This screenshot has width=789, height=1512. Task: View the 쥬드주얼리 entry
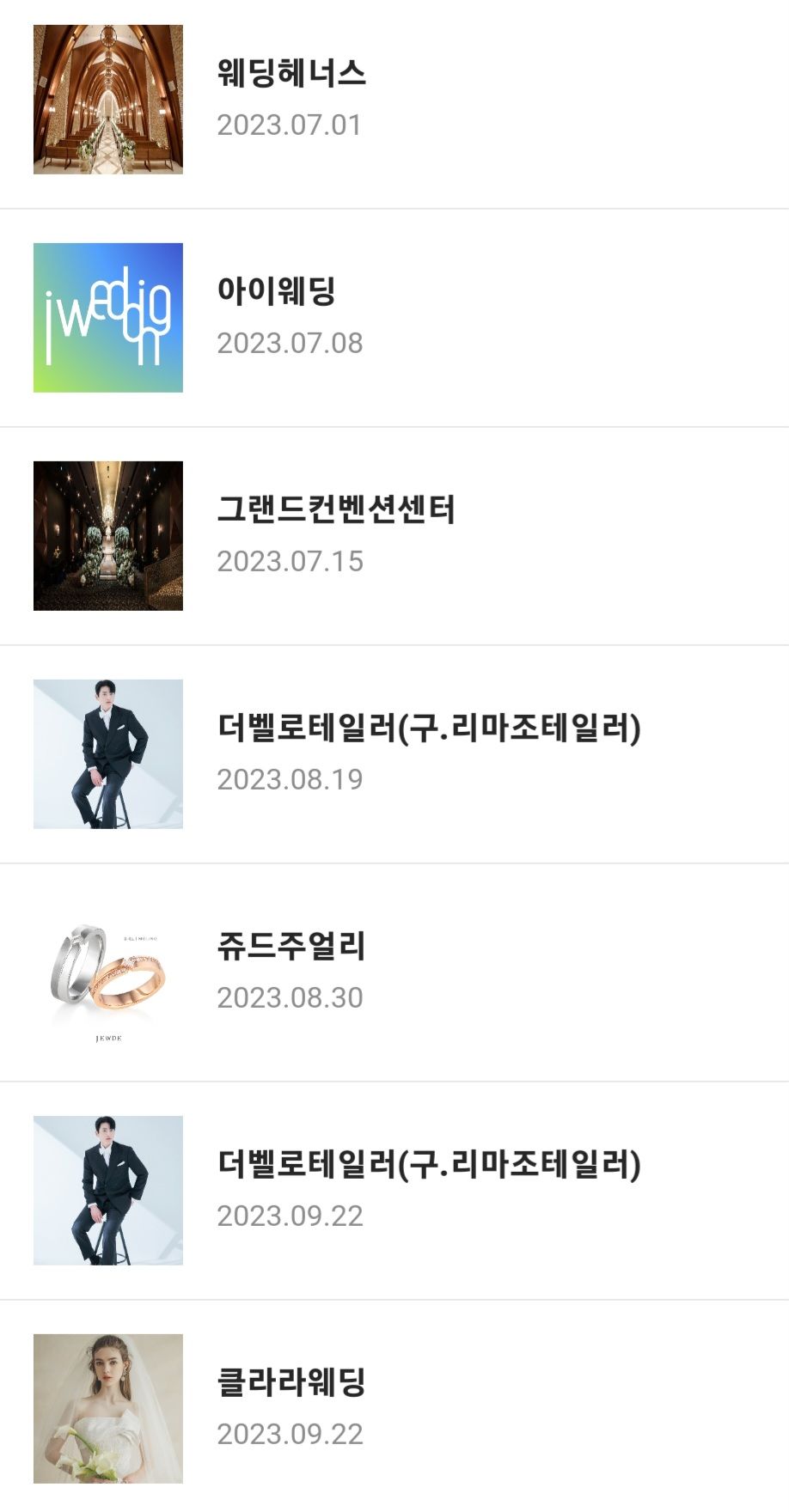point(394,972)
